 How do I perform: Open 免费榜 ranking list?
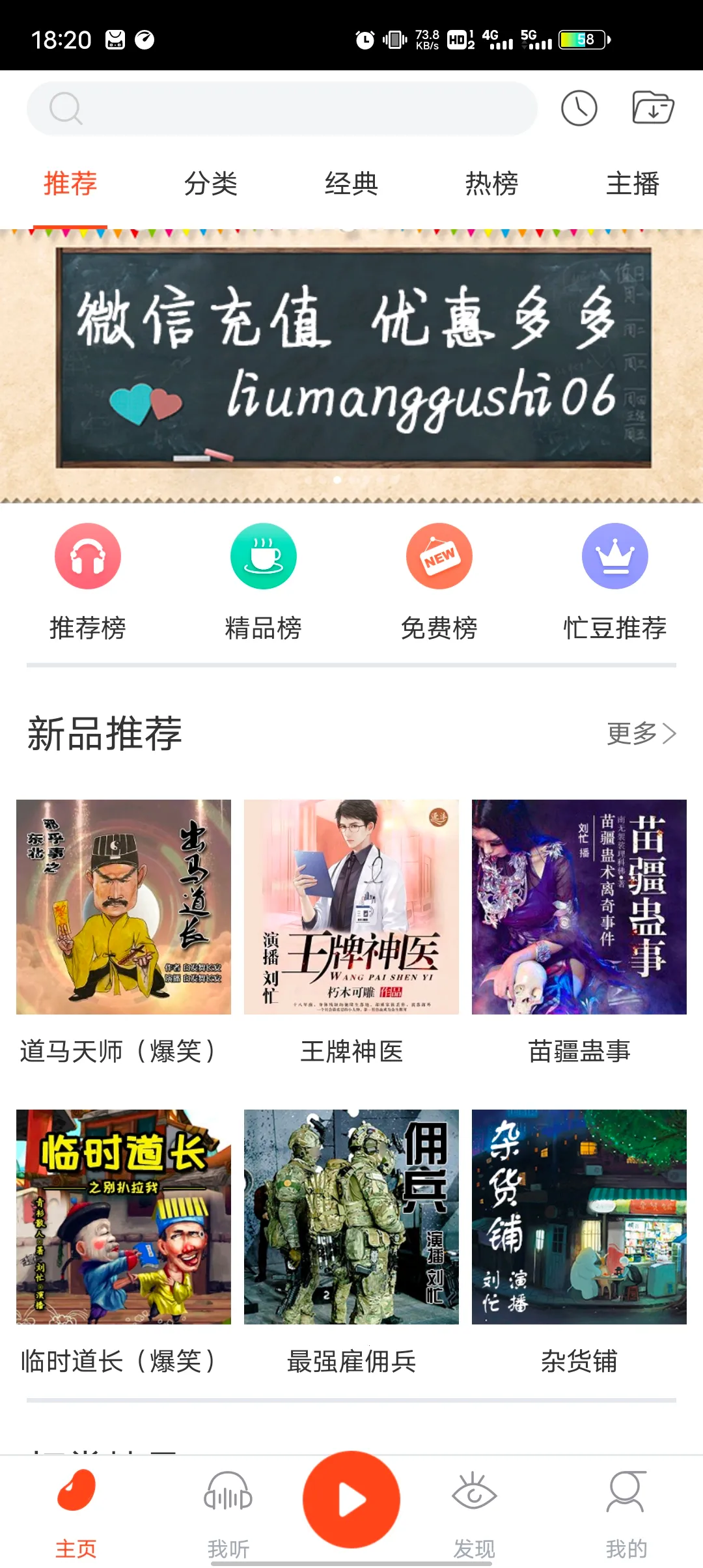coord(439,580)
